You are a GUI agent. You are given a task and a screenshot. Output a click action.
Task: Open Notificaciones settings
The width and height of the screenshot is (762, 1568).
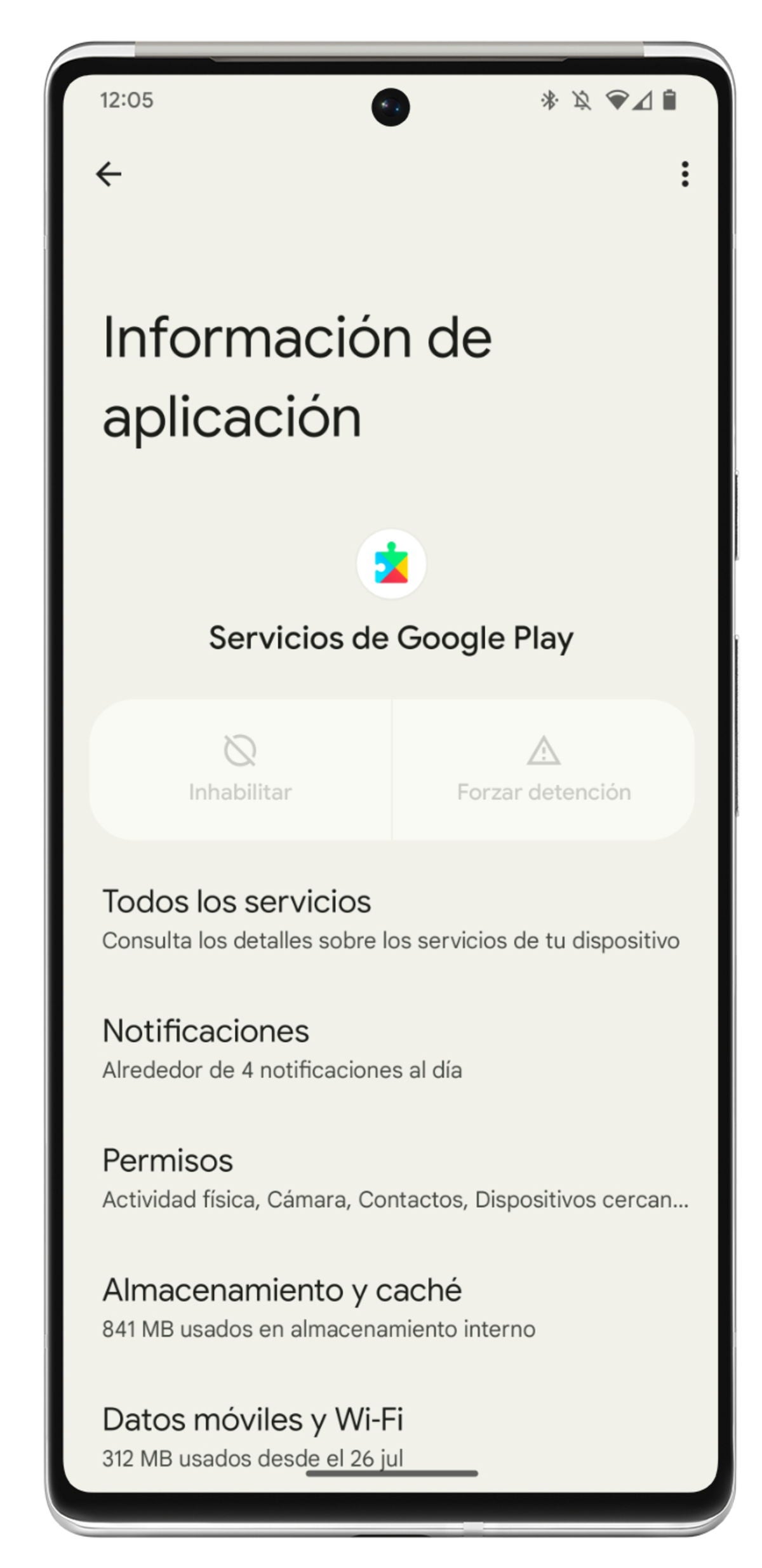[391, 1049]
